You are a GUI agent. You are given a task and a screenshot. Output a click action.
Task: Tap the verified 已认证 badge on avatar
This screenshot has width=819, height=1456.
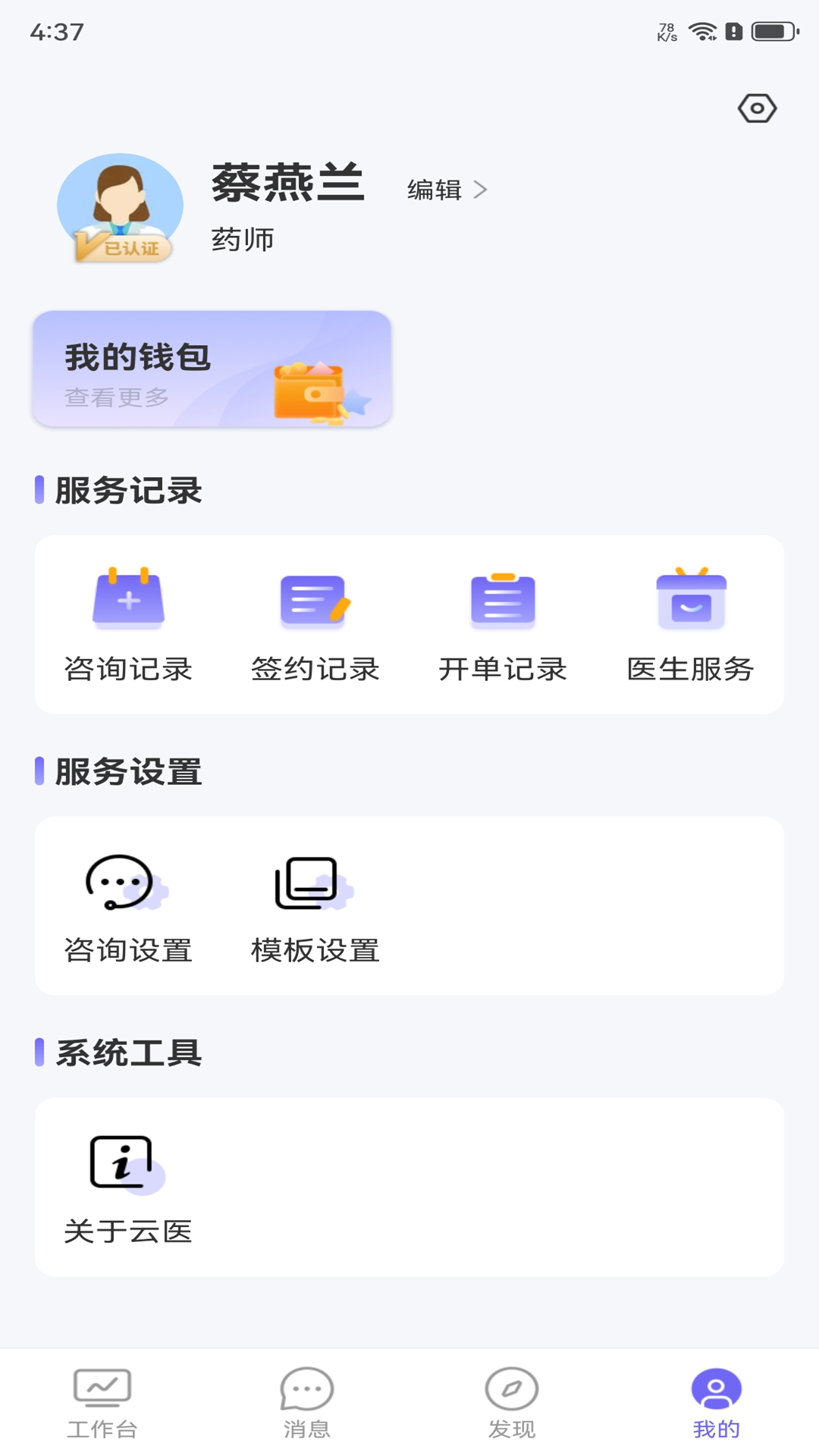tap(121, 246)
